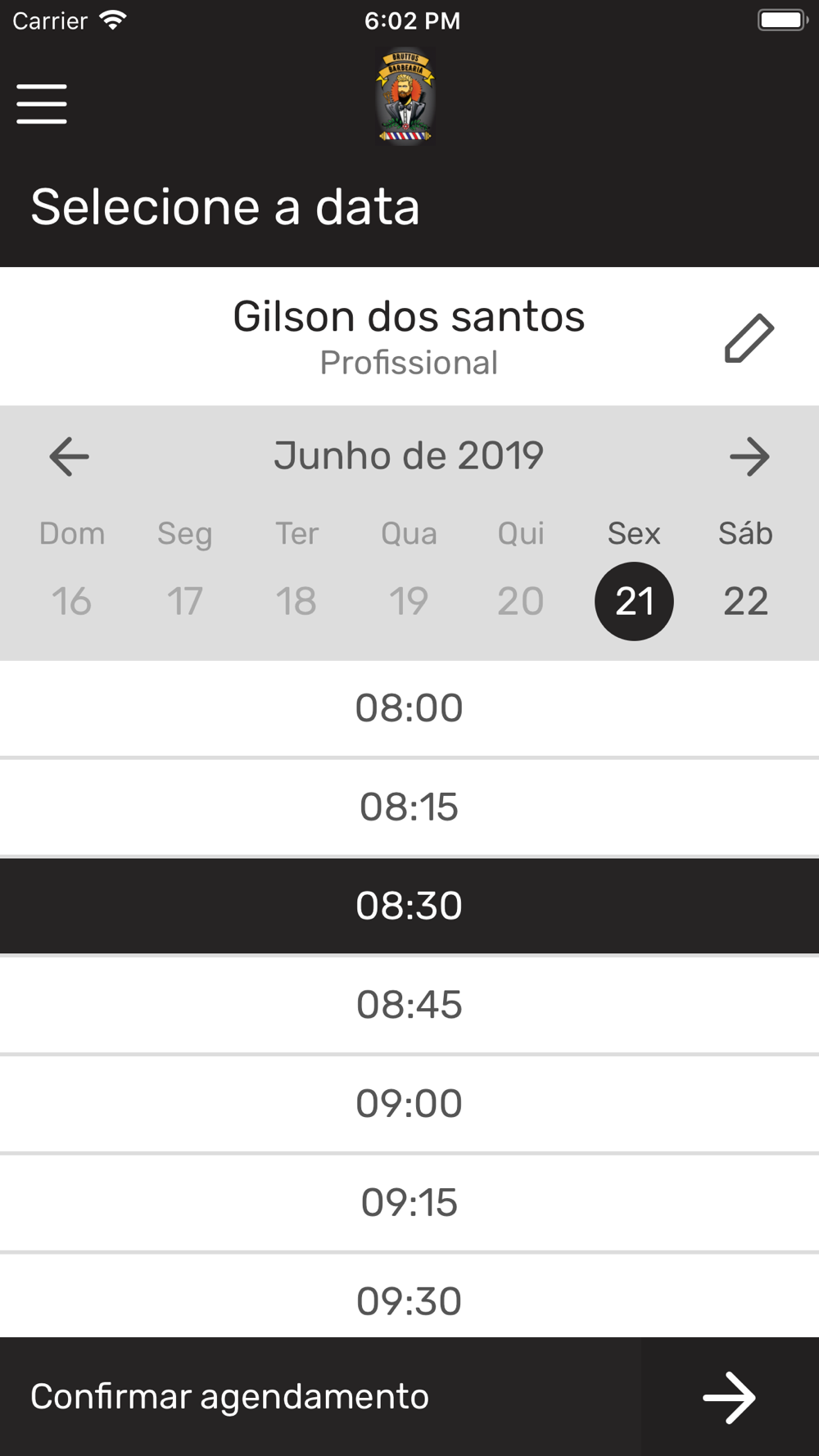Screen dimensions: 819x1456
Task: Advance to the next week
Action: click(749, 456)
